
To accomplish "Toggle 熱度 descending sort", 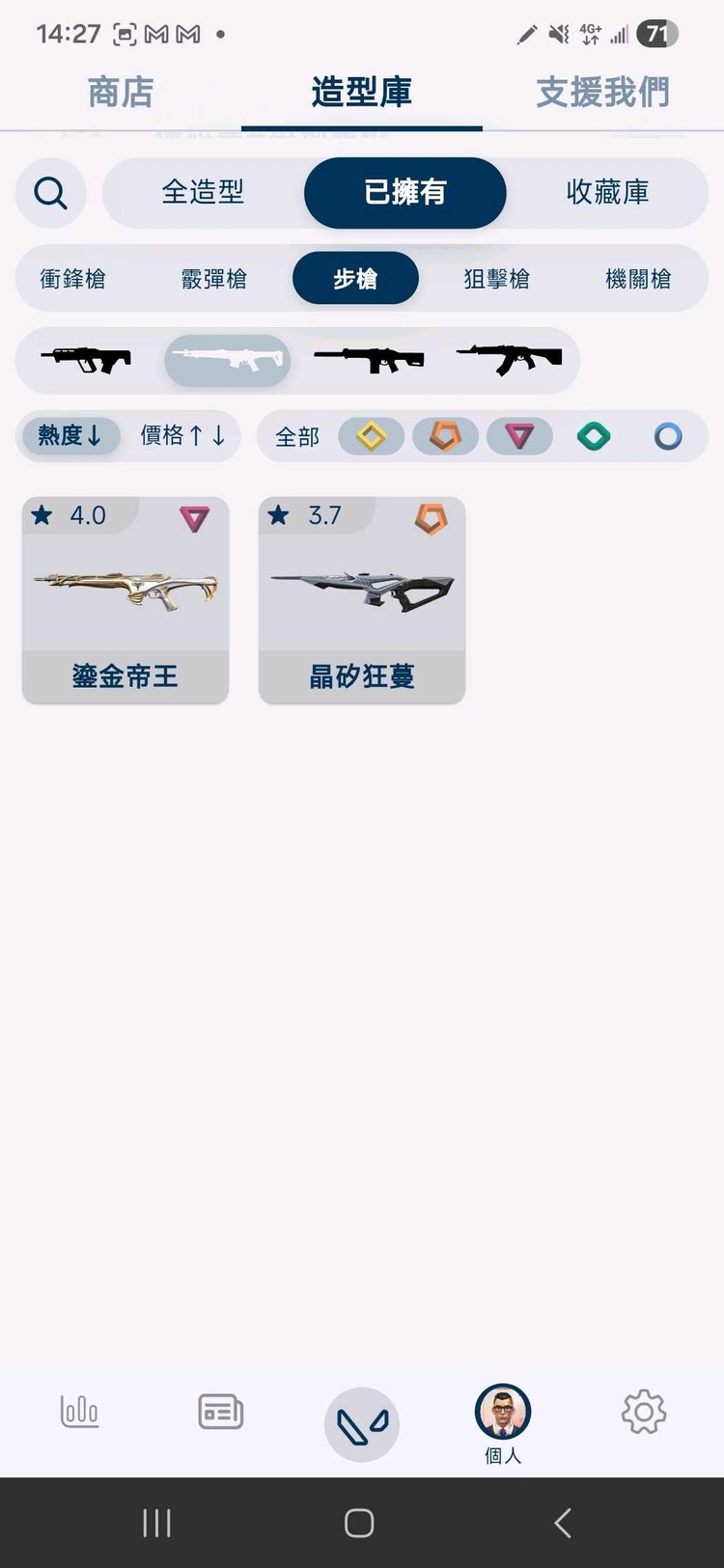I will click(x=70, y=436).
